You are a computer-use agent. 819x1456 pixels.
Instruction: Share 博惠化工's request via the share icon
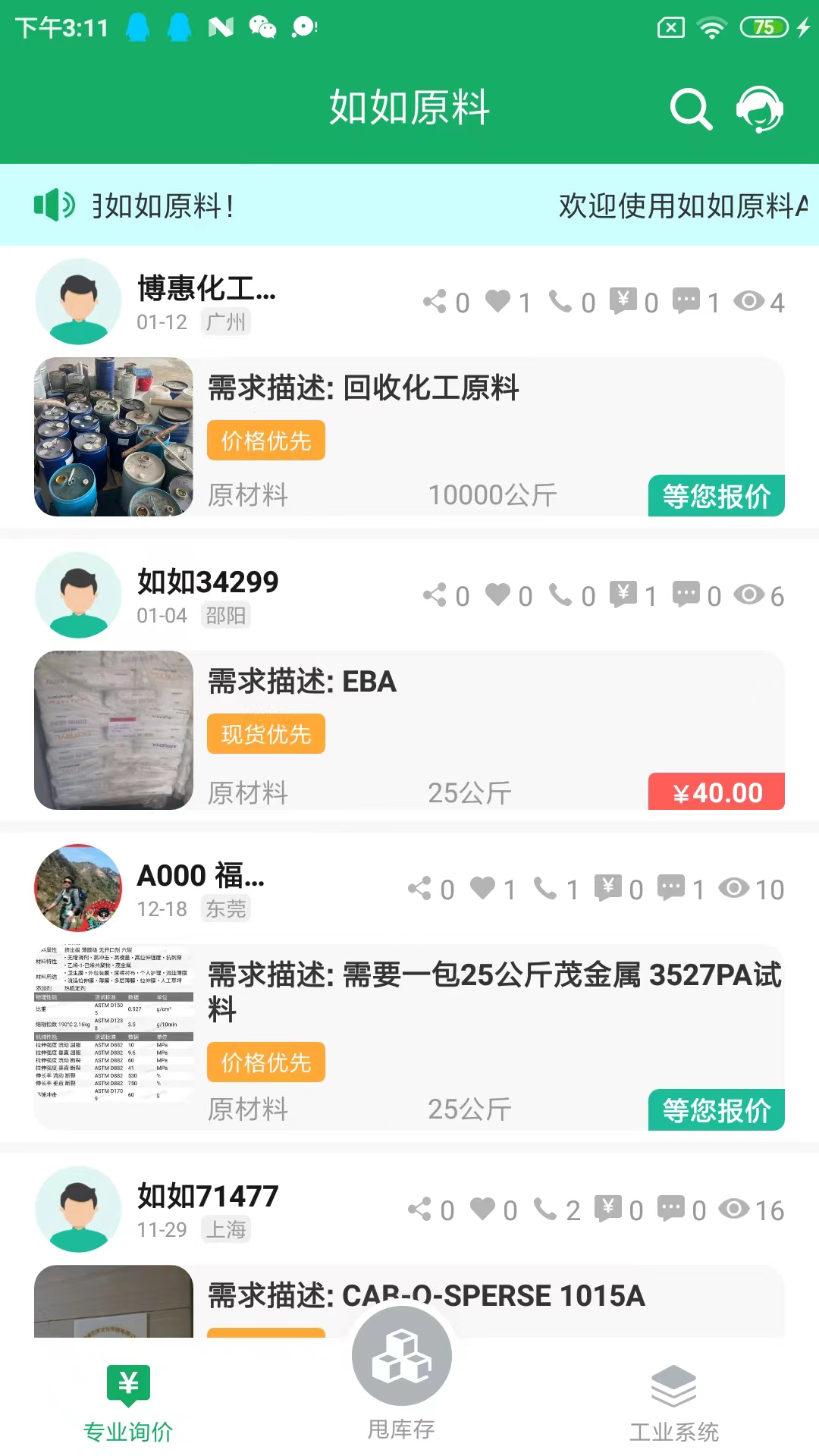435,300
